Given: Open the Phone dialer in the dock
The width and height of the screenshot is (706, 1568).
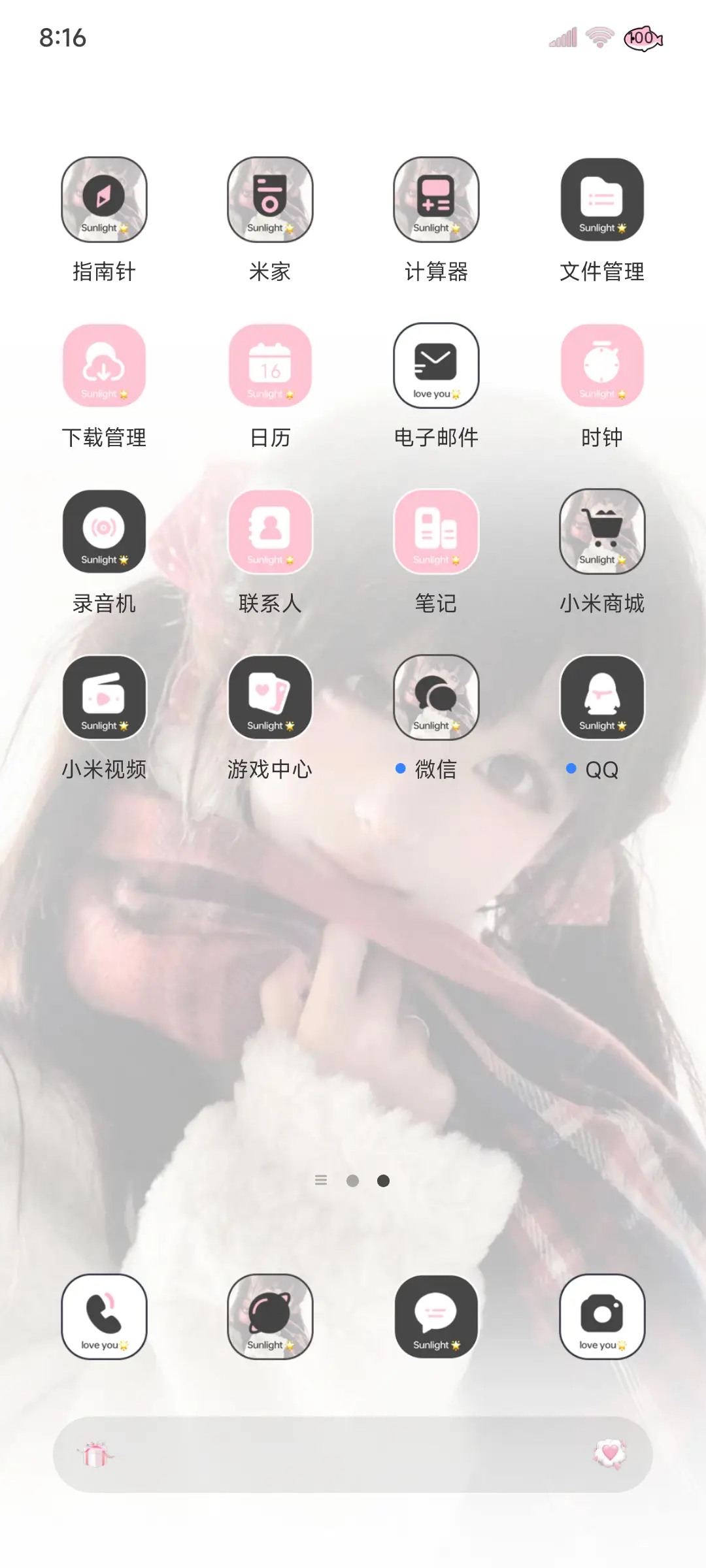Looking at the screenshot, I should [x=104, y=1316].
